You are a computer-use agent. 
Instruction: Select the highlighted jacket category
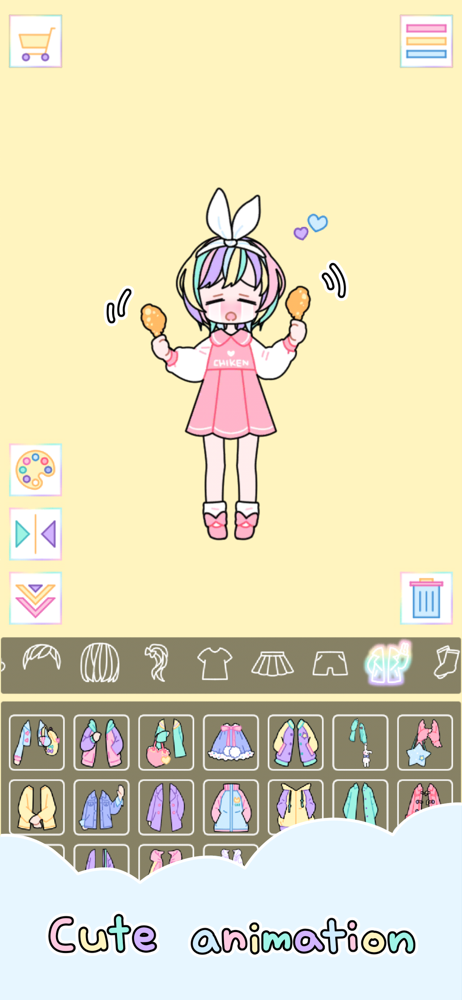[x=388, y=663]
